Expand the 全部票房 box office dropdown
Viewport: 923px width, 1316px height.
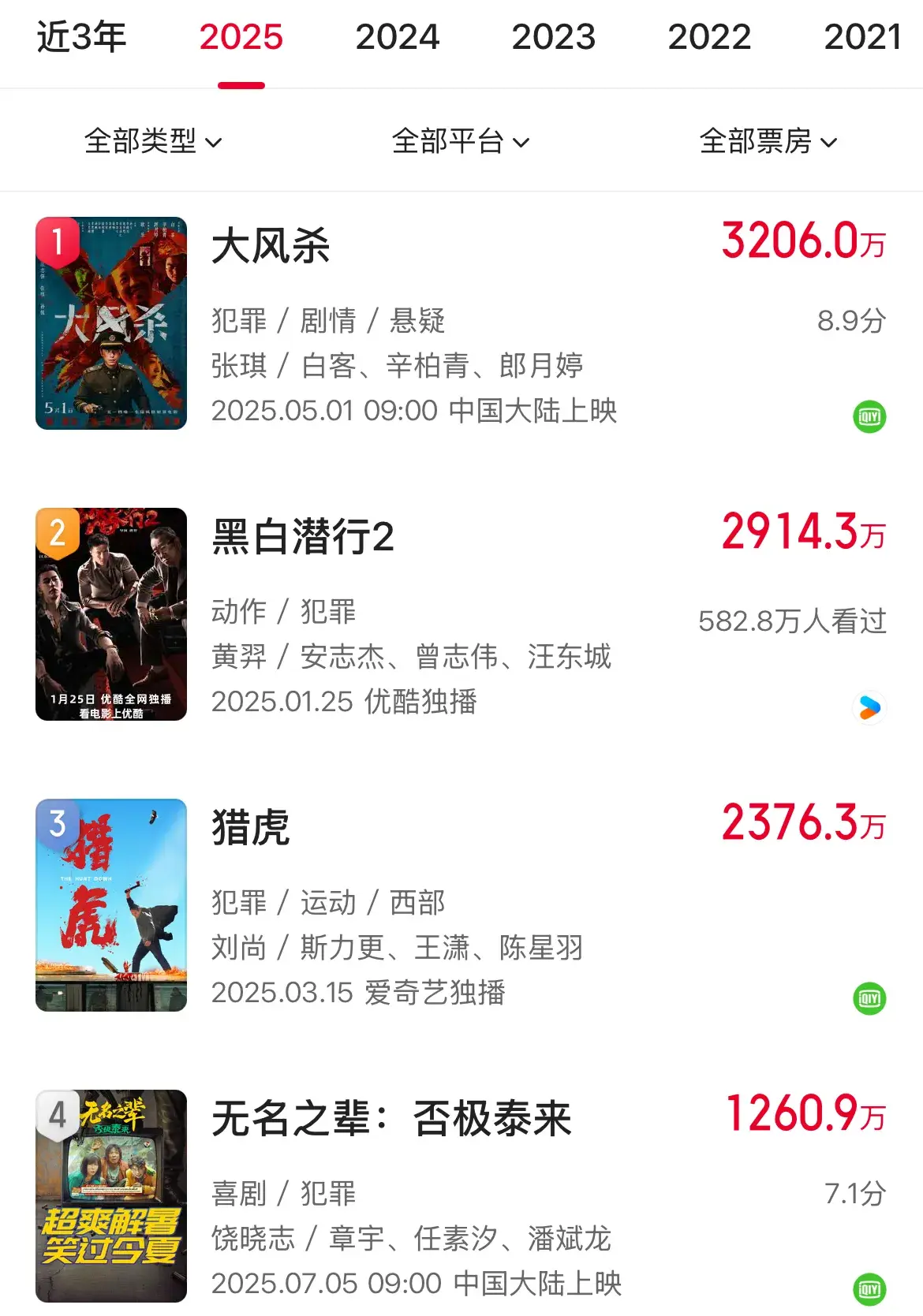pos(768,141)
